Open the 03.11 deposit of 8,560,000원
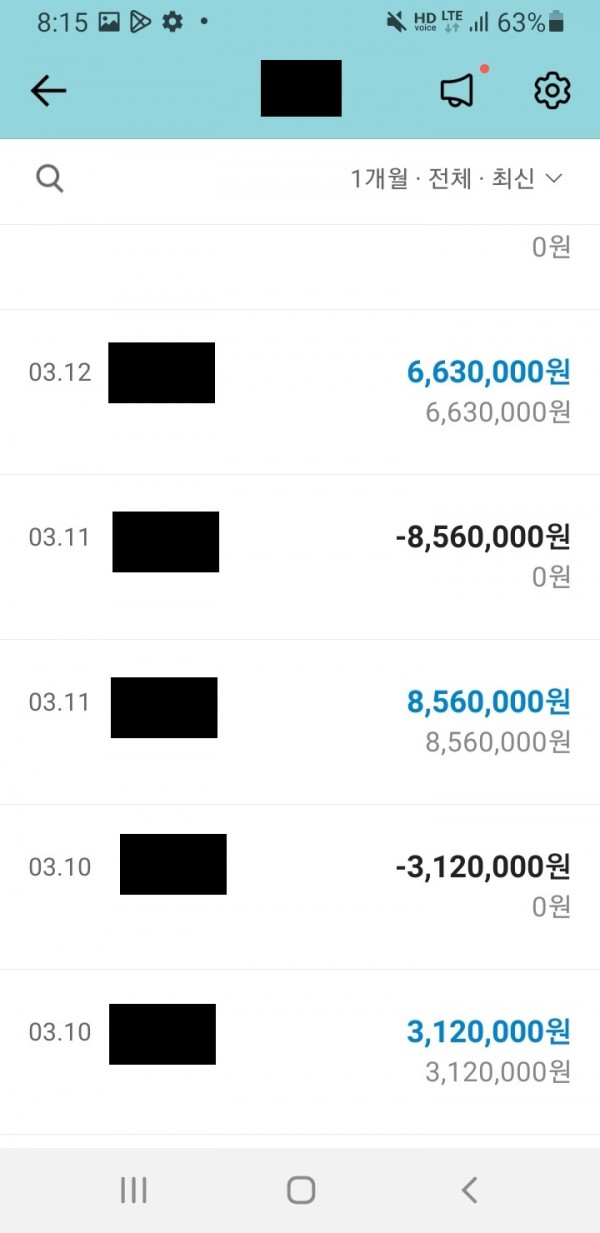 pos(300,721)
